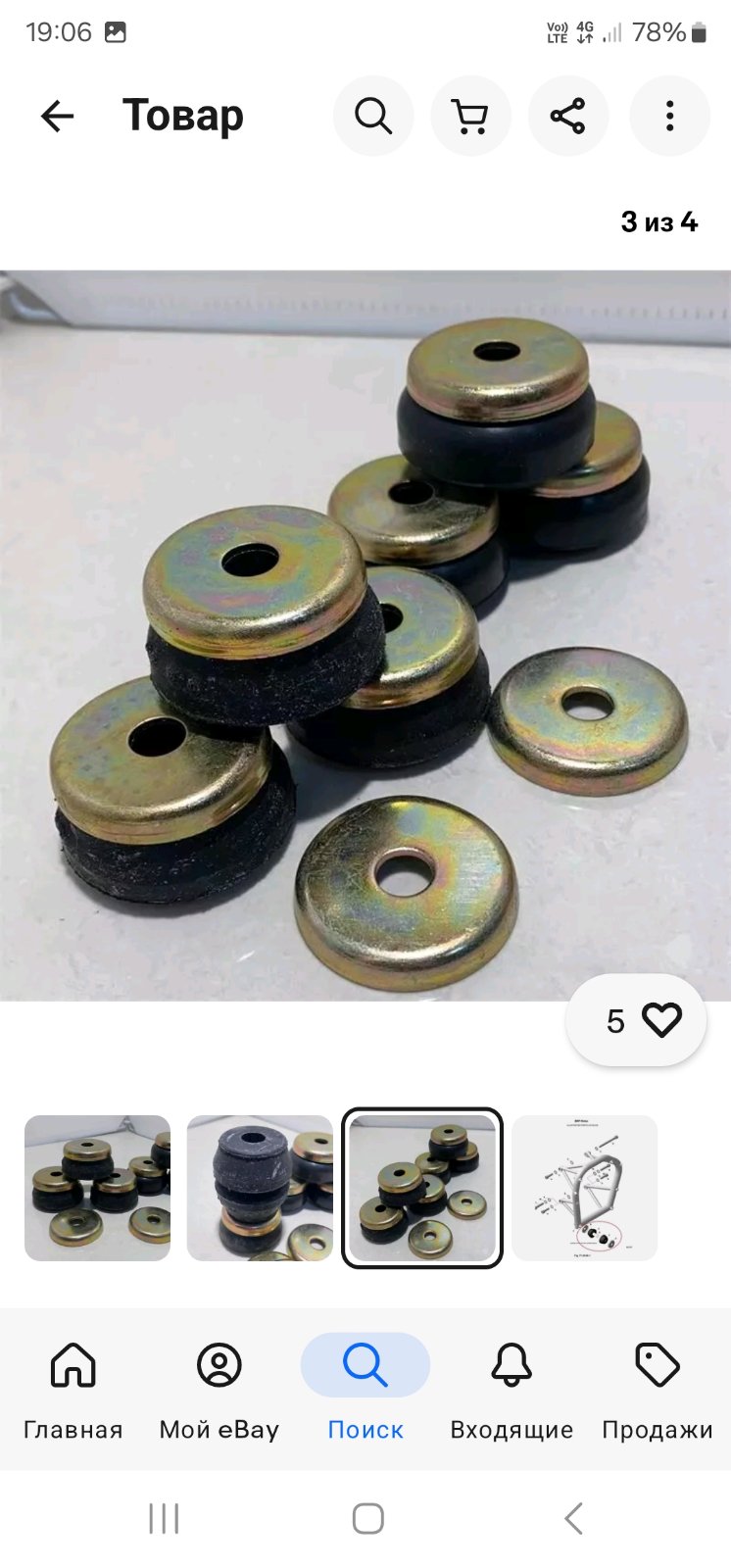Open the three-dot overflow menu
Image resolution: width=731 pixels, height=1568 pixels.
tap(669, 116)
